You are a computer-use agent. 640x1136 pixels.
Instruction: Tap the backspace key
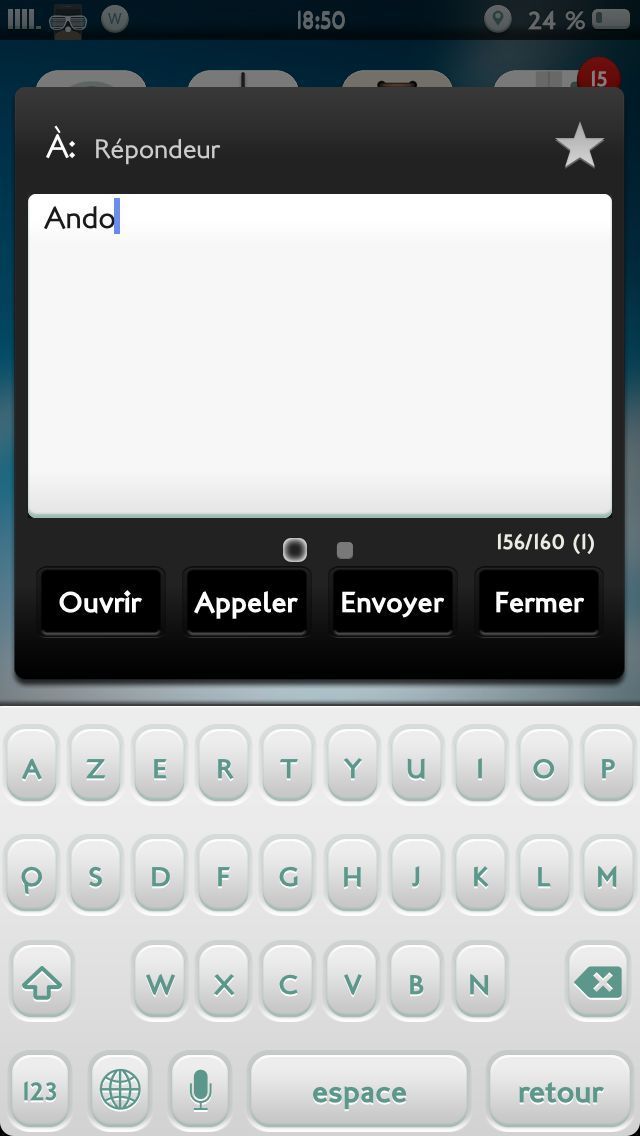click(x=599, y=983)
